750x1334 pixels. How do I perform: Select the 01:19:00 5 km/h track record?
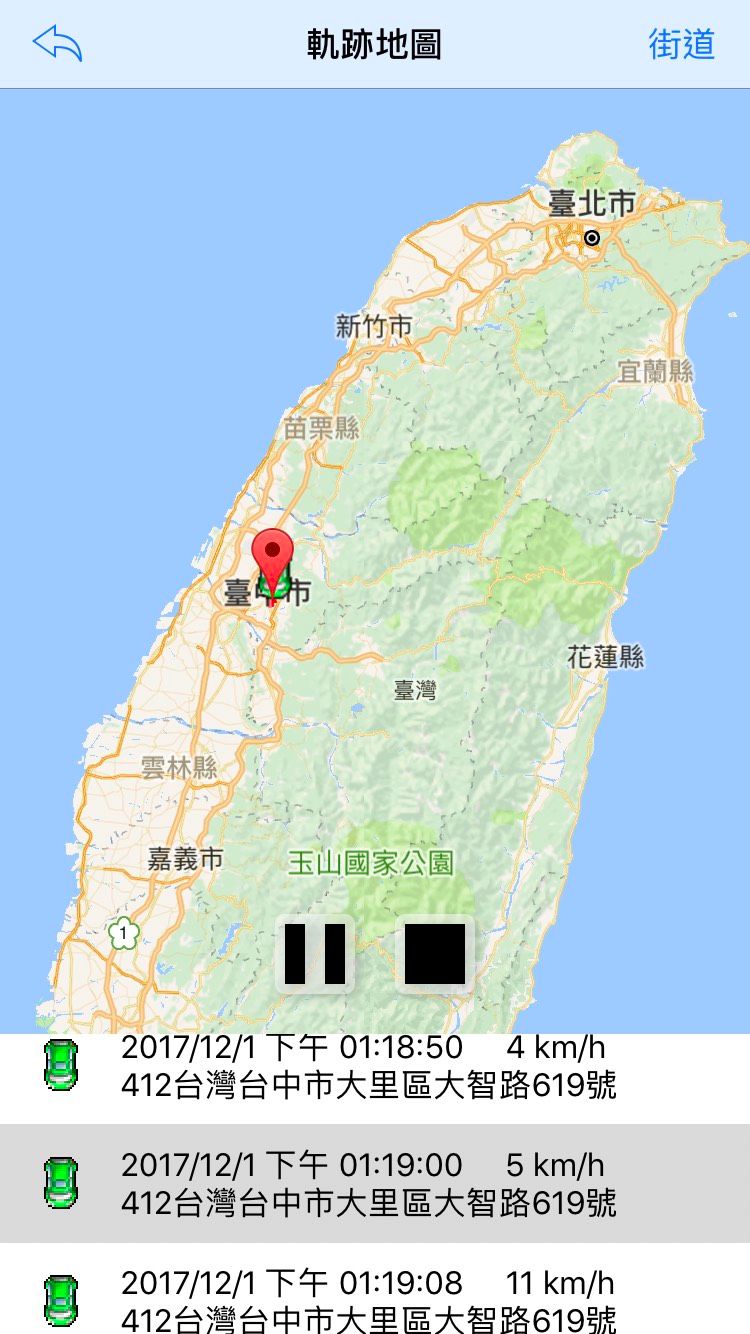tap(375, 1183)
